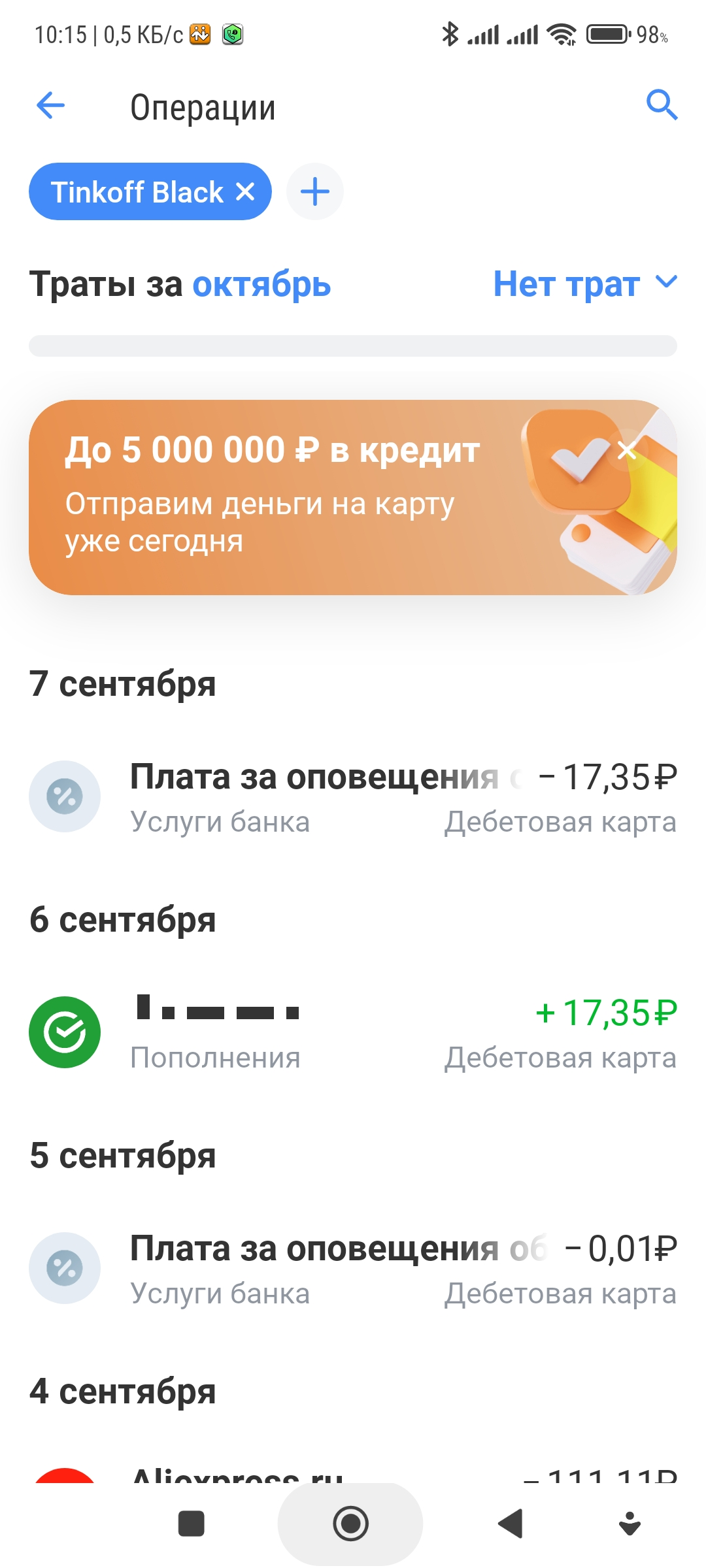This screenshot has height=1568, width=706.
Task: Open the Aliexpress.ru transaction
Action: (353, 1474)
